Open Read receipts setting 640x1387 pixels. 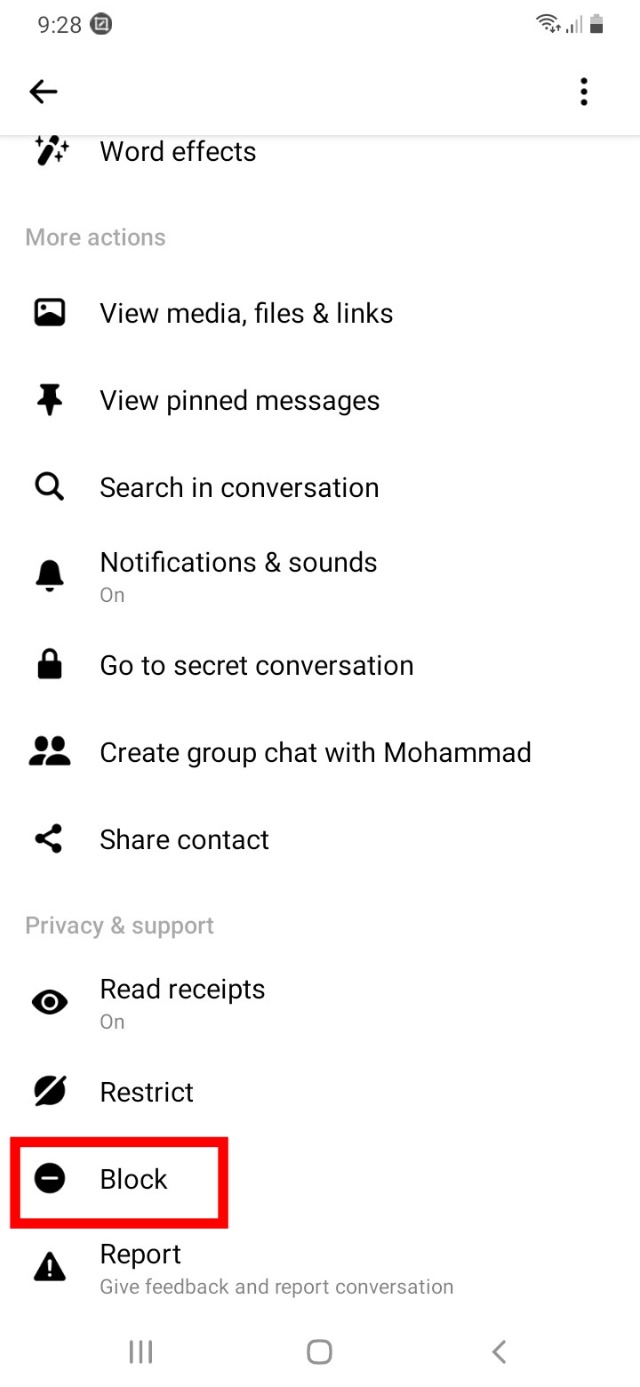click(182, 1001)
